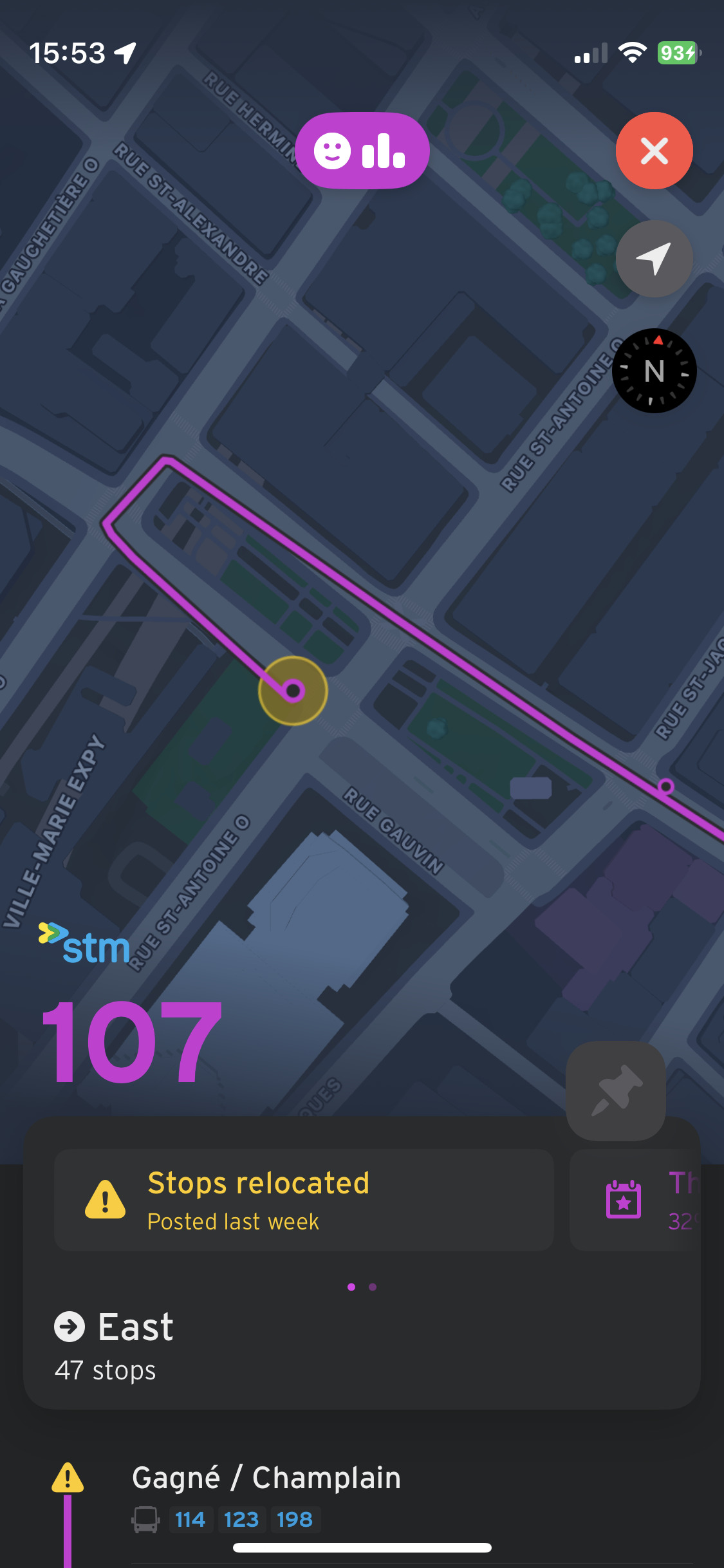
Task: Recenter the map on my location
Action: pyautogui.click(x=654, y=259)
